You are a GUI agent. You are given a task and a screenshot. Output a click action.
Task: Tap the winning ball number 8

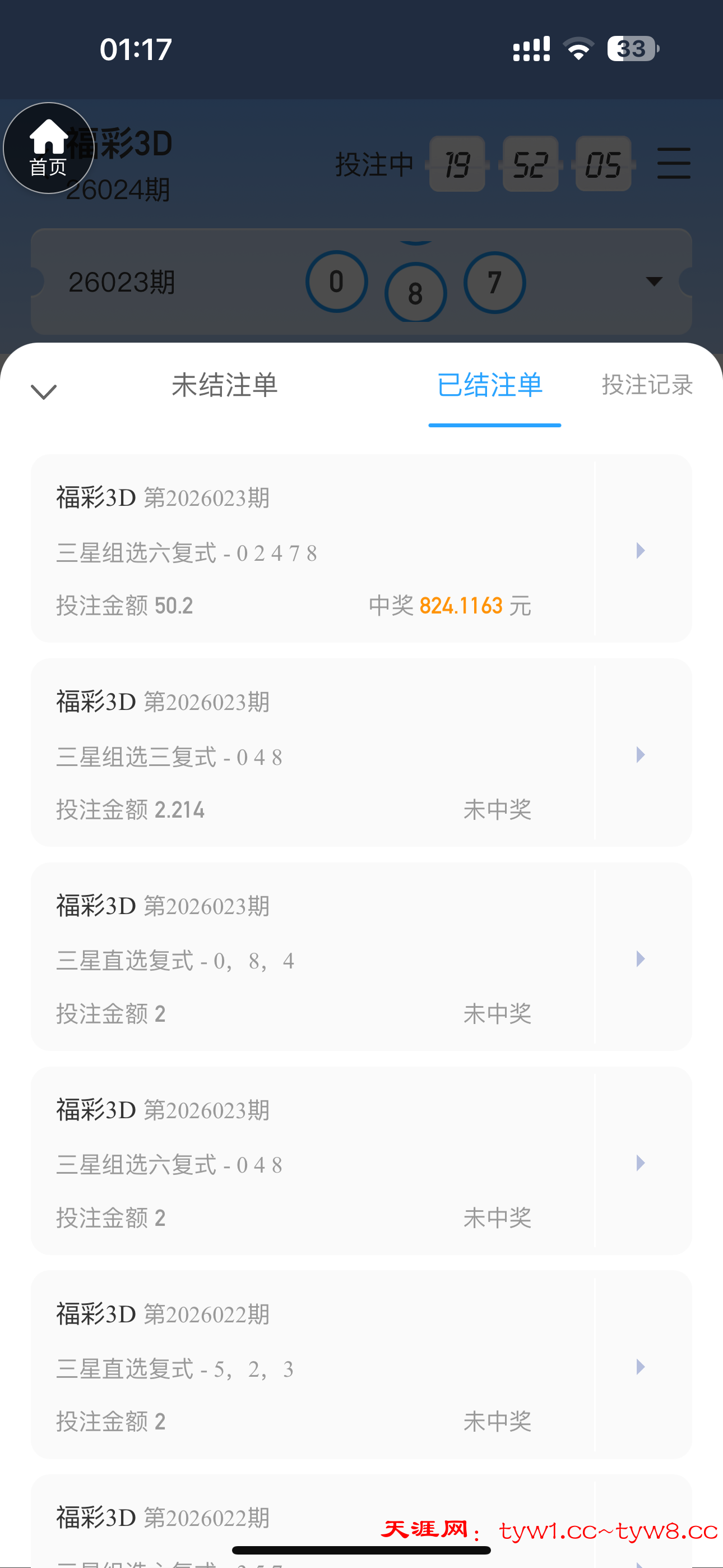pos(416,293)
